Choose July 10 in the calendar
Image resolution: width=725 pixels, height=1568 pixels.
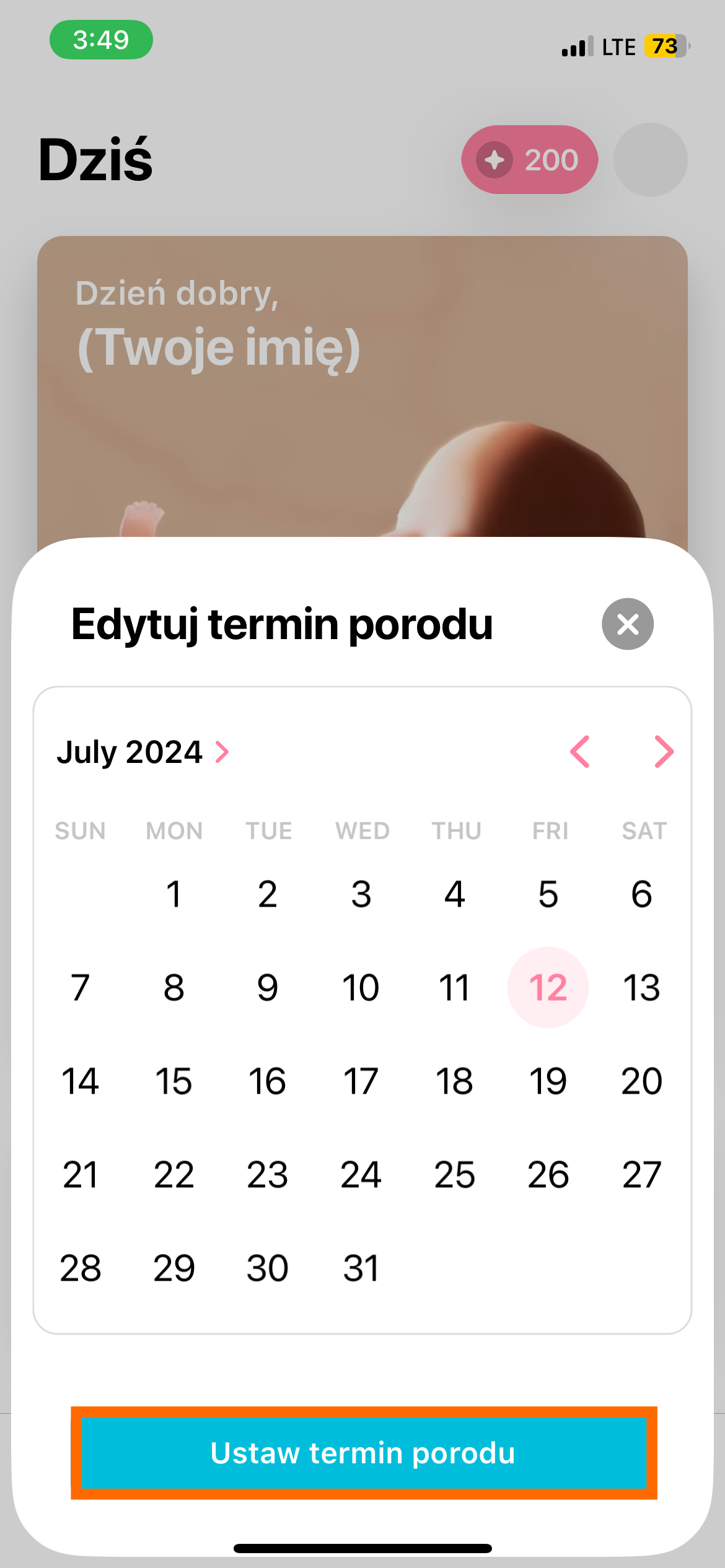[361, 987]
